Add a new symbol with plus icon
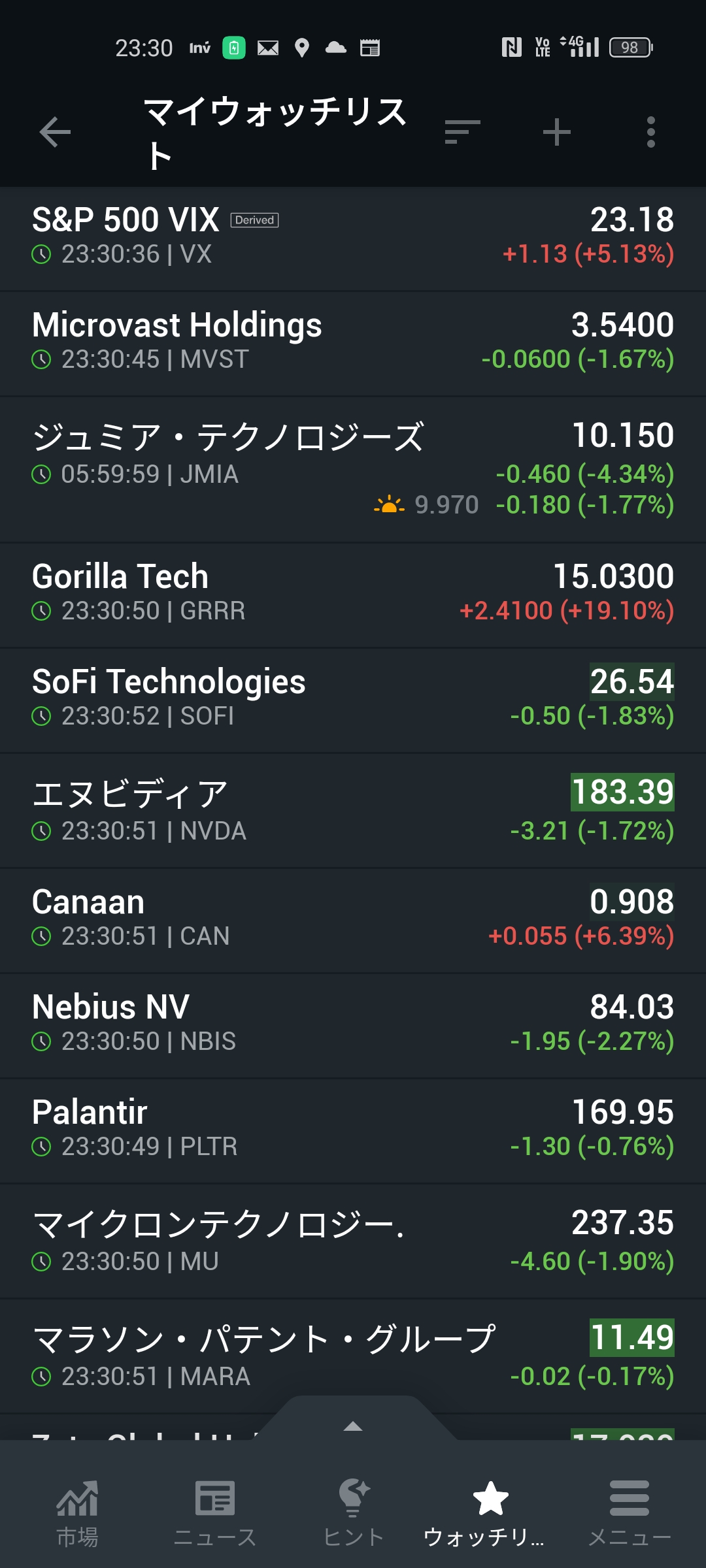706x1568 pixels. click(x=556, y=132)
